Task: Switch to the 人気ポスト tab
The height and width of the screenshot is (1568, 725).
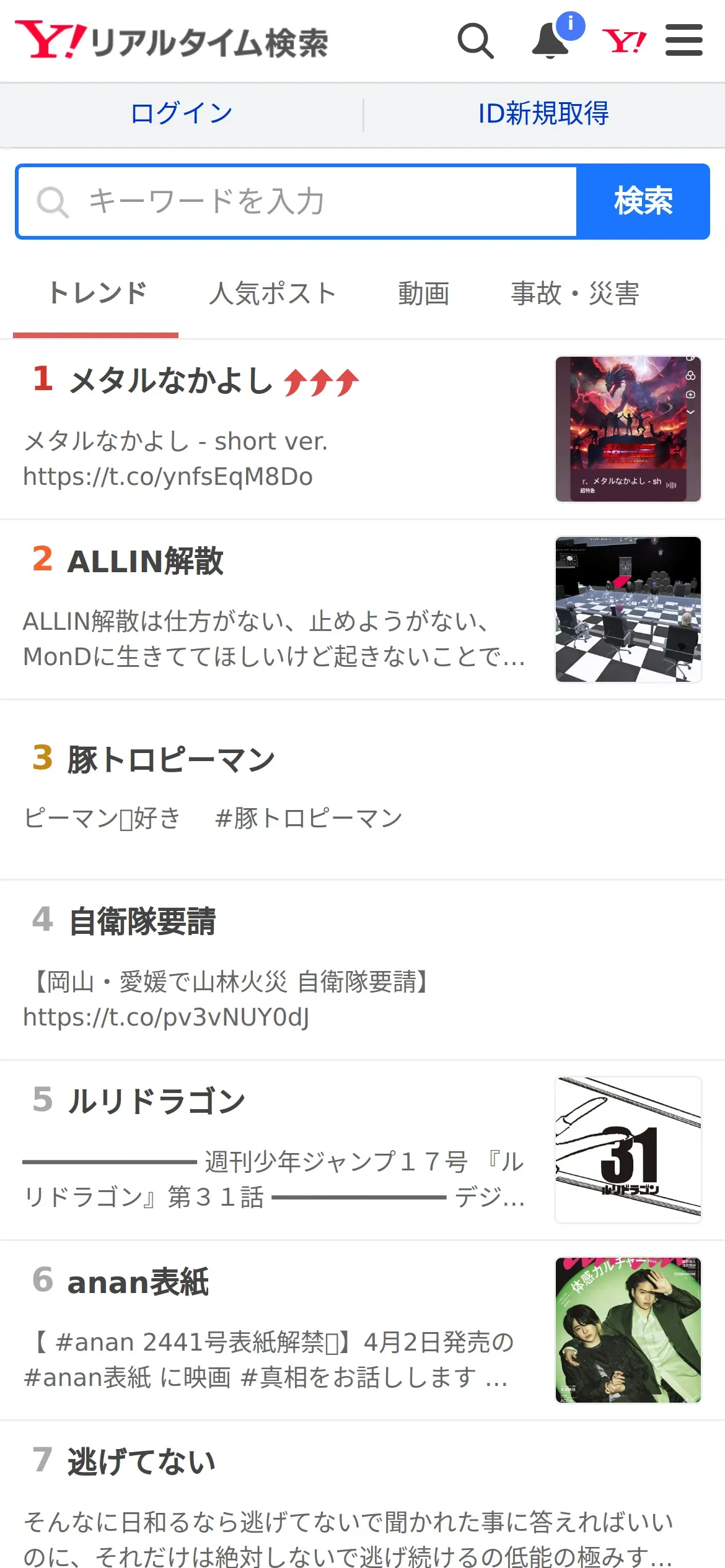Action: click(x=272, y=294)
